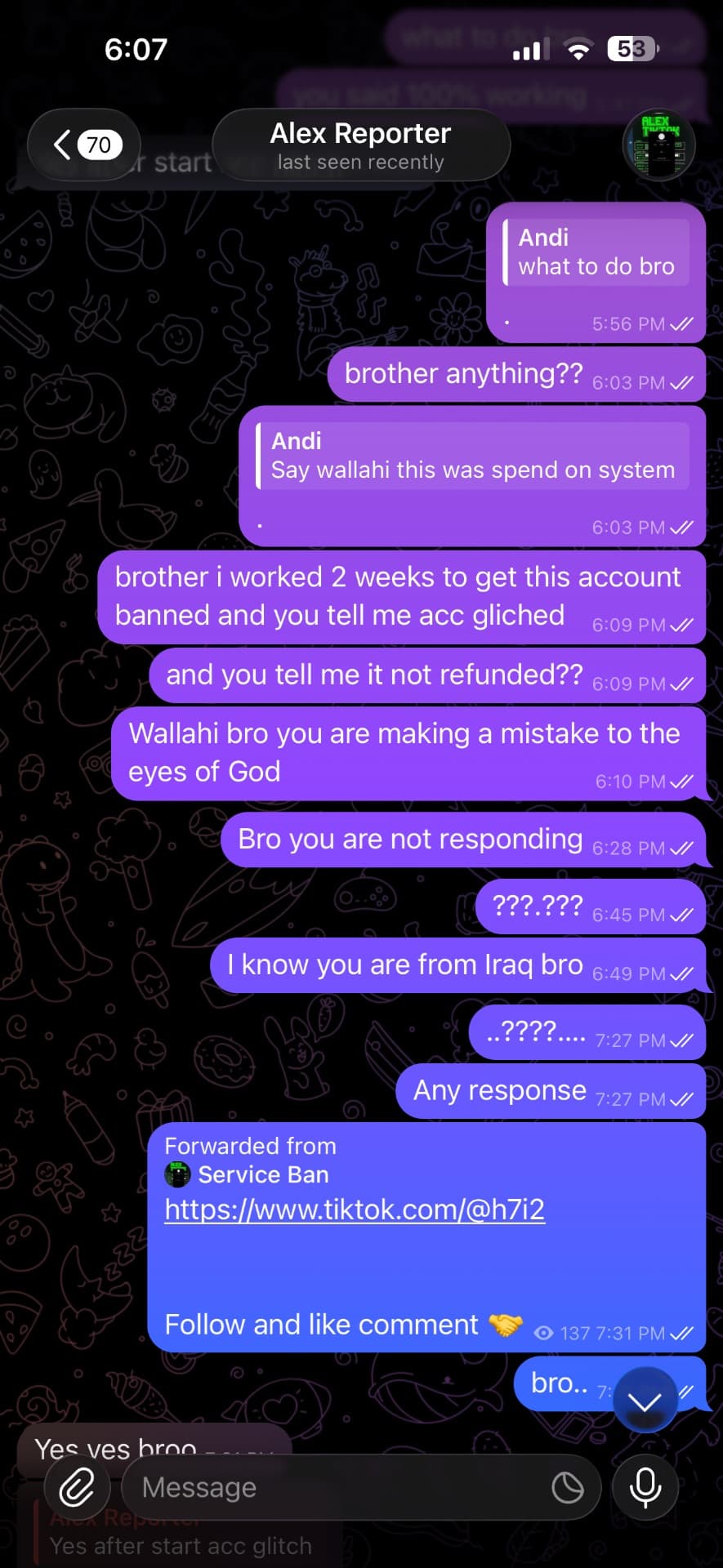Open the attachment paperclip
The height and width of the screenshot is (1568, 723).
point(77,1487)
